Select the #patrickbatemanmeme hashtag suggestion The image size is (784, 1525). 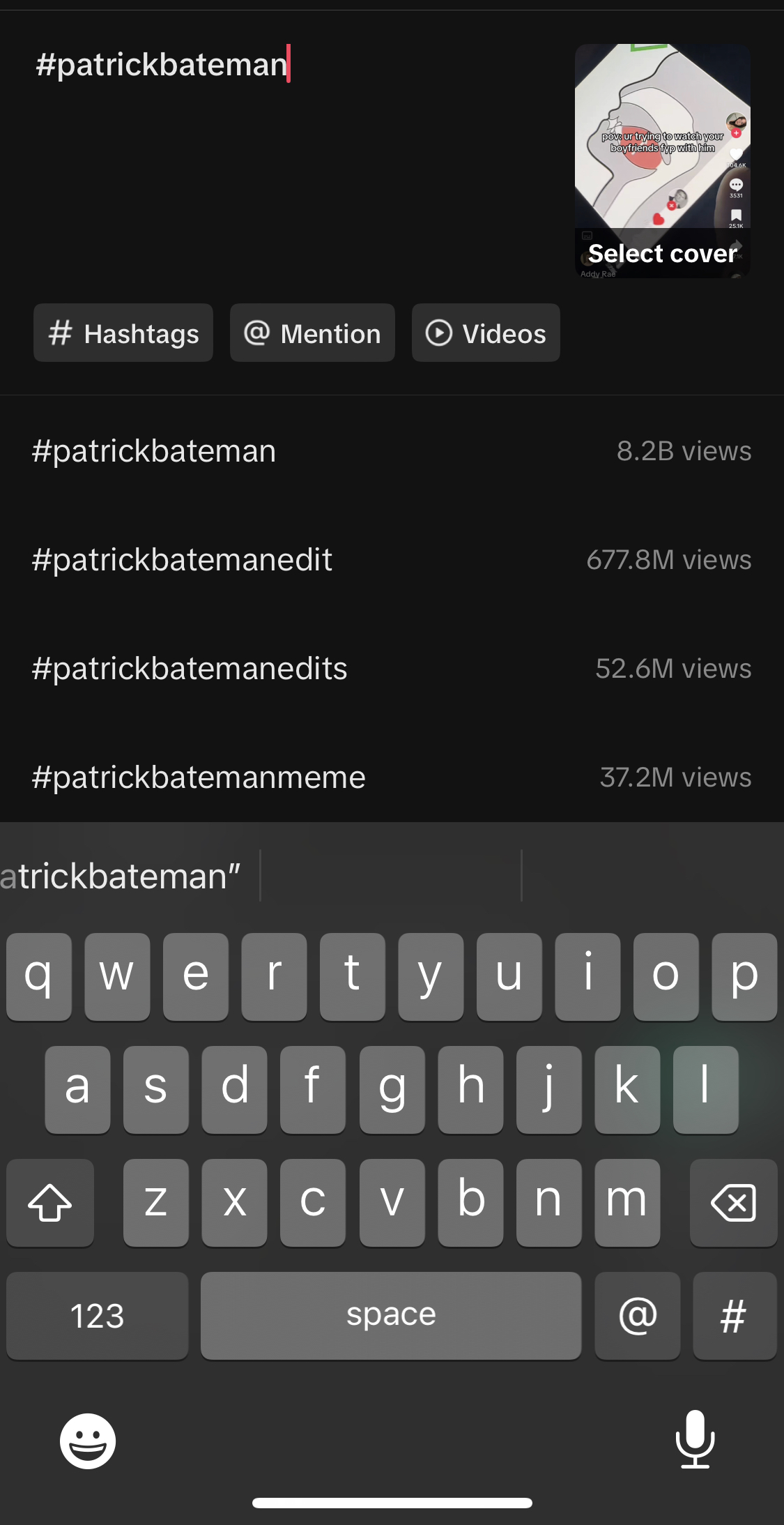pyautogui.click(x=391, y=777)
